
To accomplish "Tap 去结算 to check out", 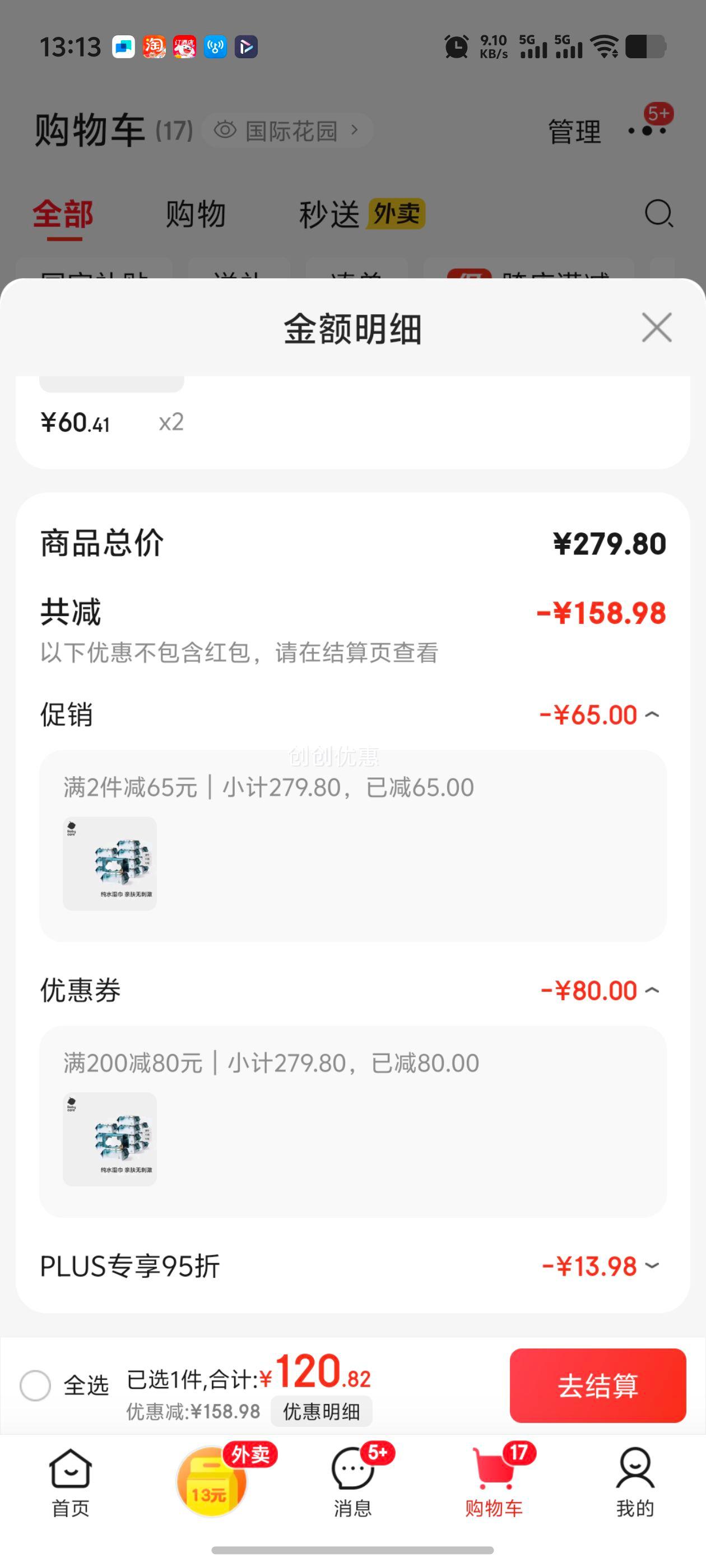I will coord(597,1385).
